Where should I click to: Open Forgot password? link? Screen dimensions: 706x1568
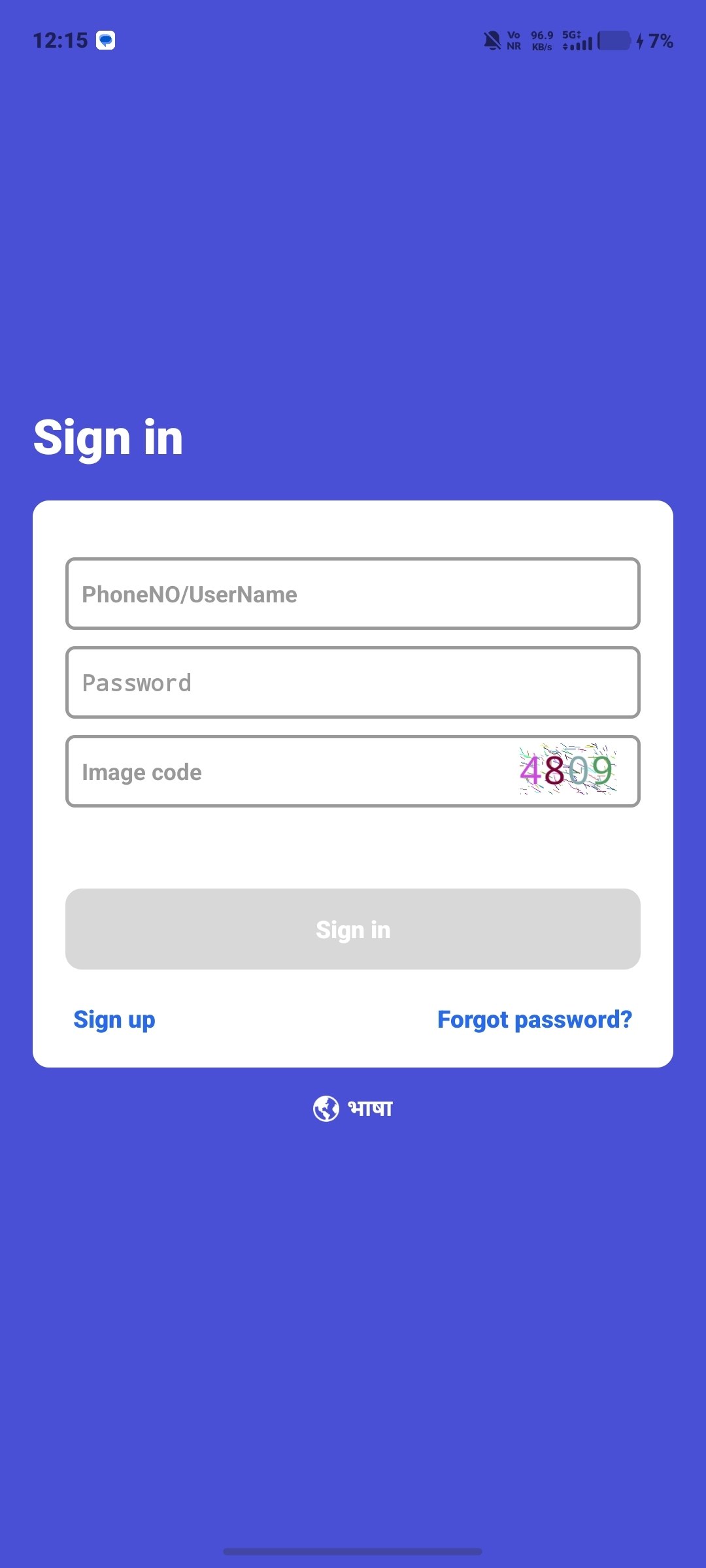point(535,1020)
